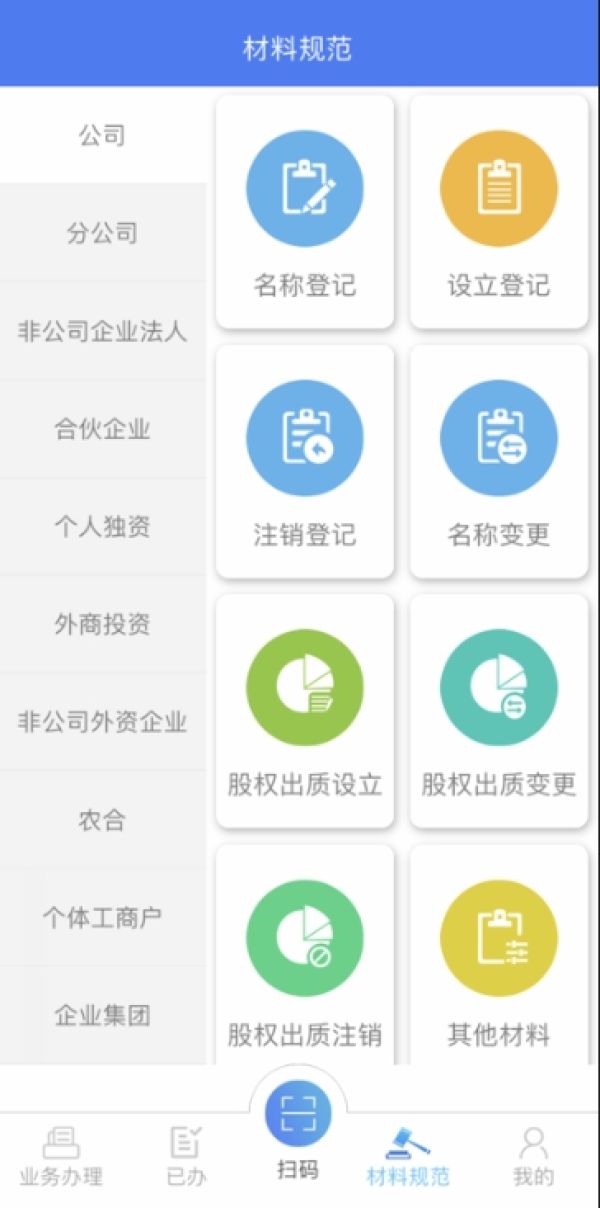Open the 股权出质设立 card
Image resolution: width=600 pixels, height=1208 pixels.
[305, 711]
